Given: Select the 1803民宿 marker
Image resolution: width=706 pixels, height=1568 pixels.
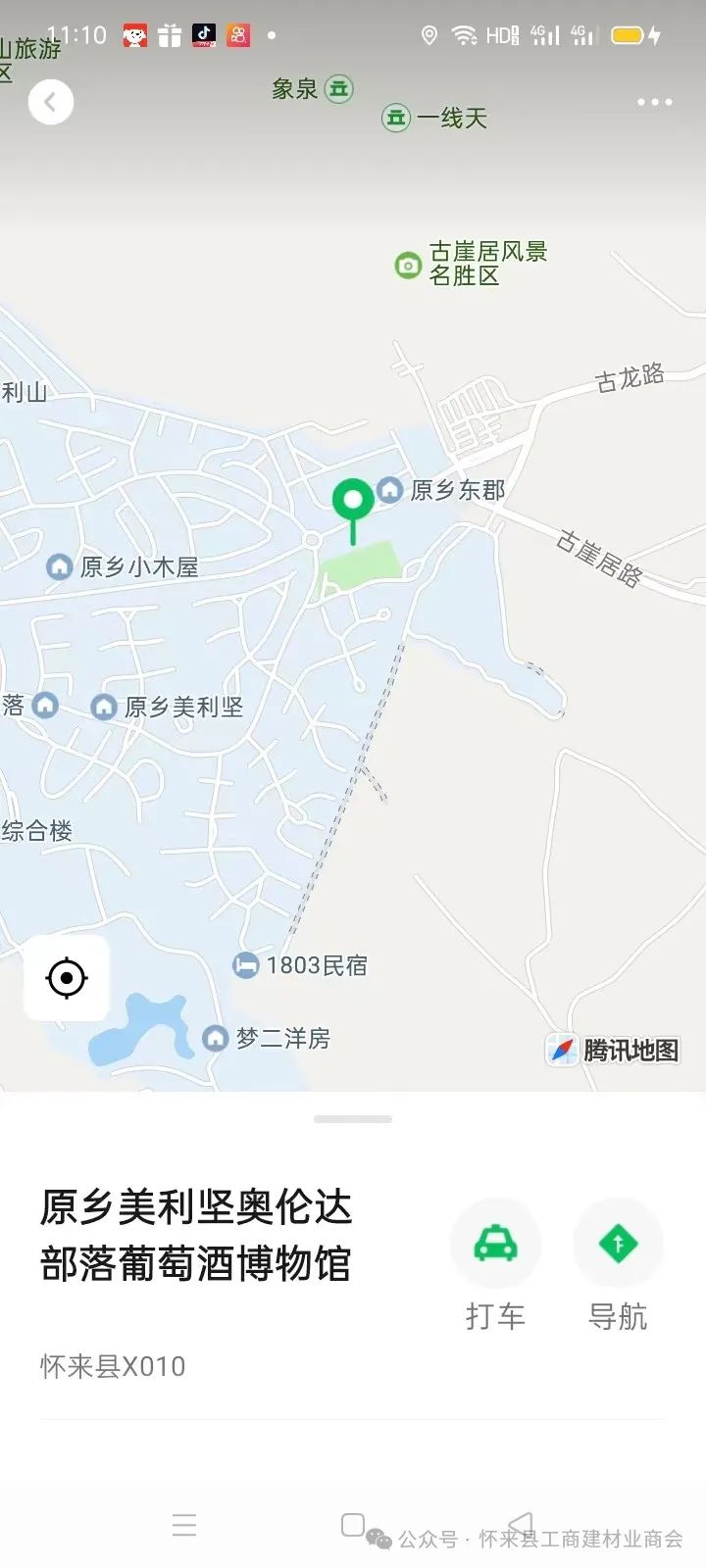Looking at the screenshot, I should [300, 965].
